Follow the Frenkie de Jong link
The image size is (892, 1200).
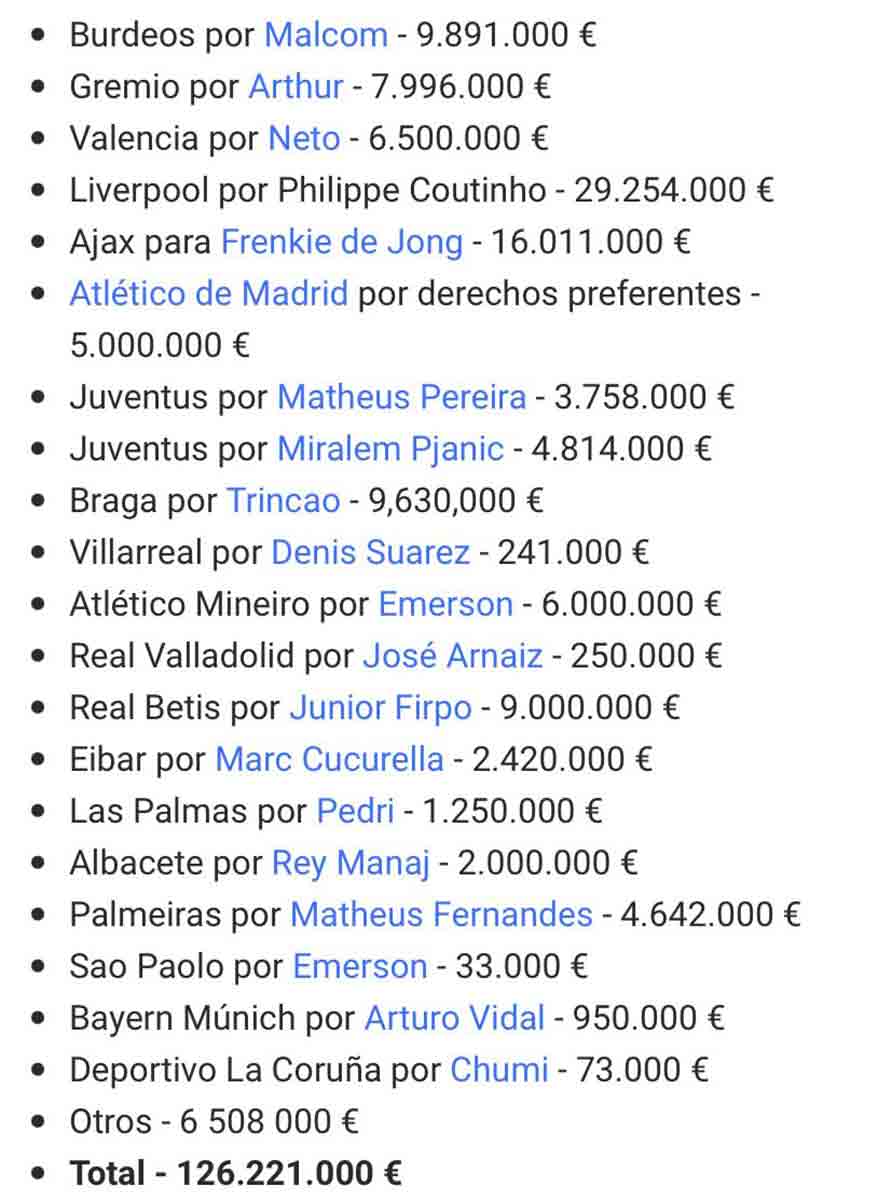(342, 242)
